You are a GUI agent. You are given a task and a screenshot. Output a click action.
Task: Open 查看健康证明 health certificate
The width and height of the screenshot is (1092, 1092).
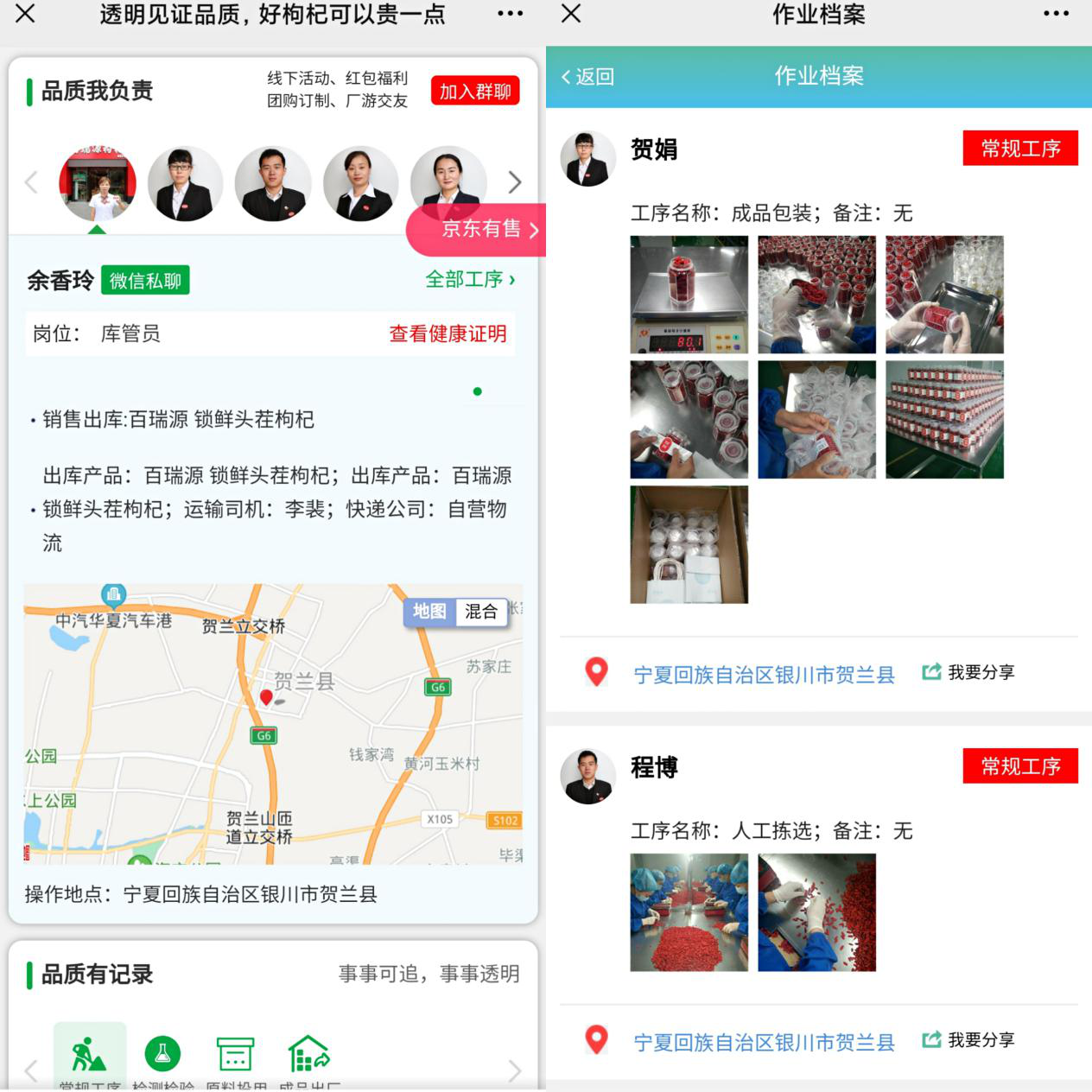pyautogui.click(x=448, y=333)
